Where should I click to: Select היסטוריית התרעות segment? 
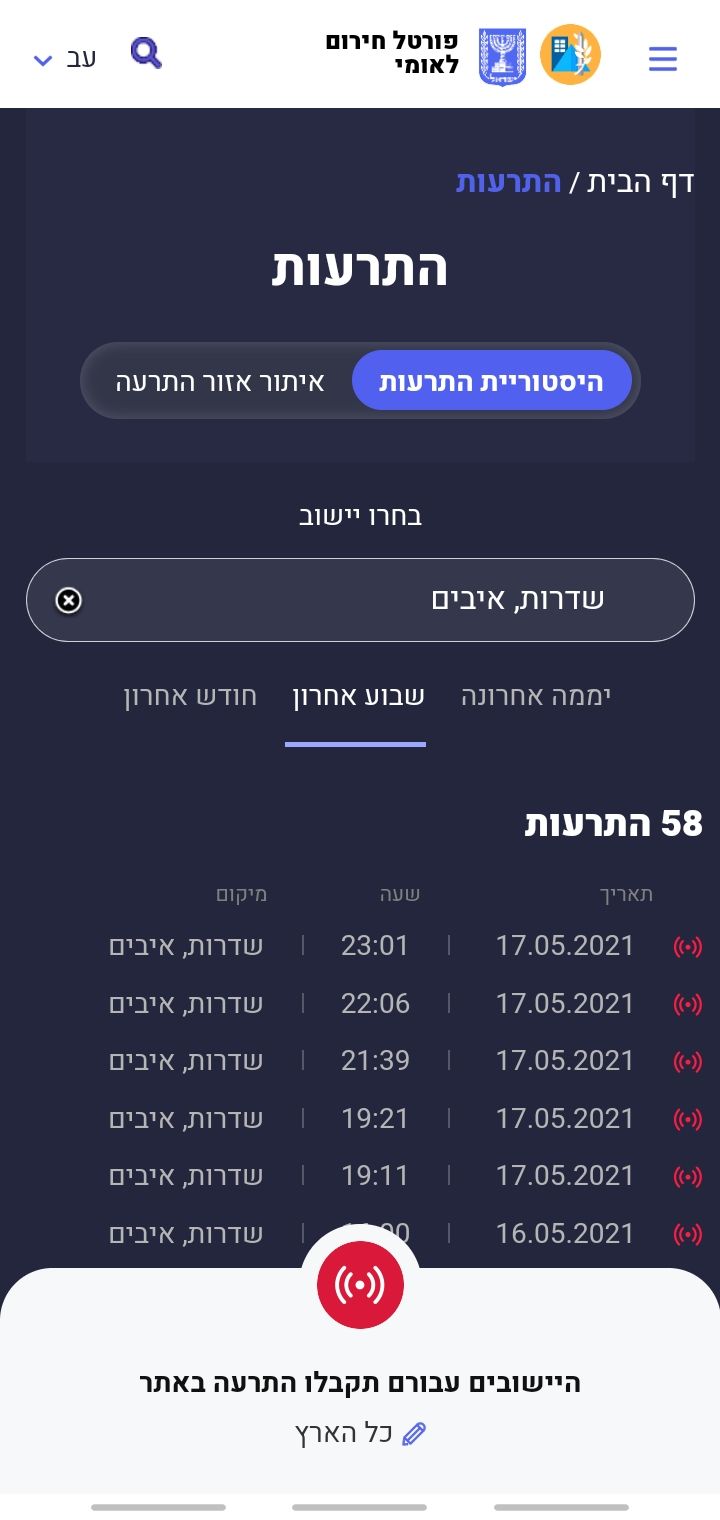pos(492,381)
